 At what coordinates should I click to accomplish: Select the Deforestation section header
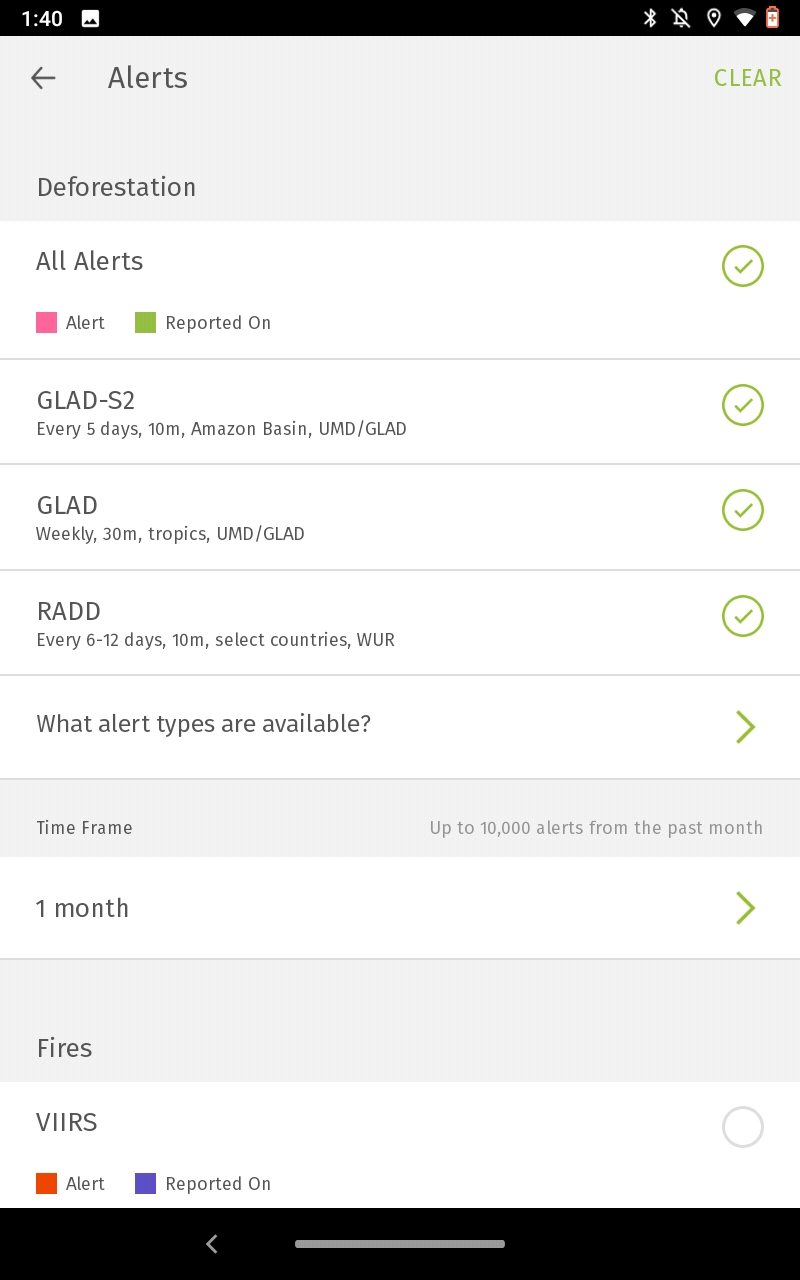pyautogui.click(x=116, y=187)
